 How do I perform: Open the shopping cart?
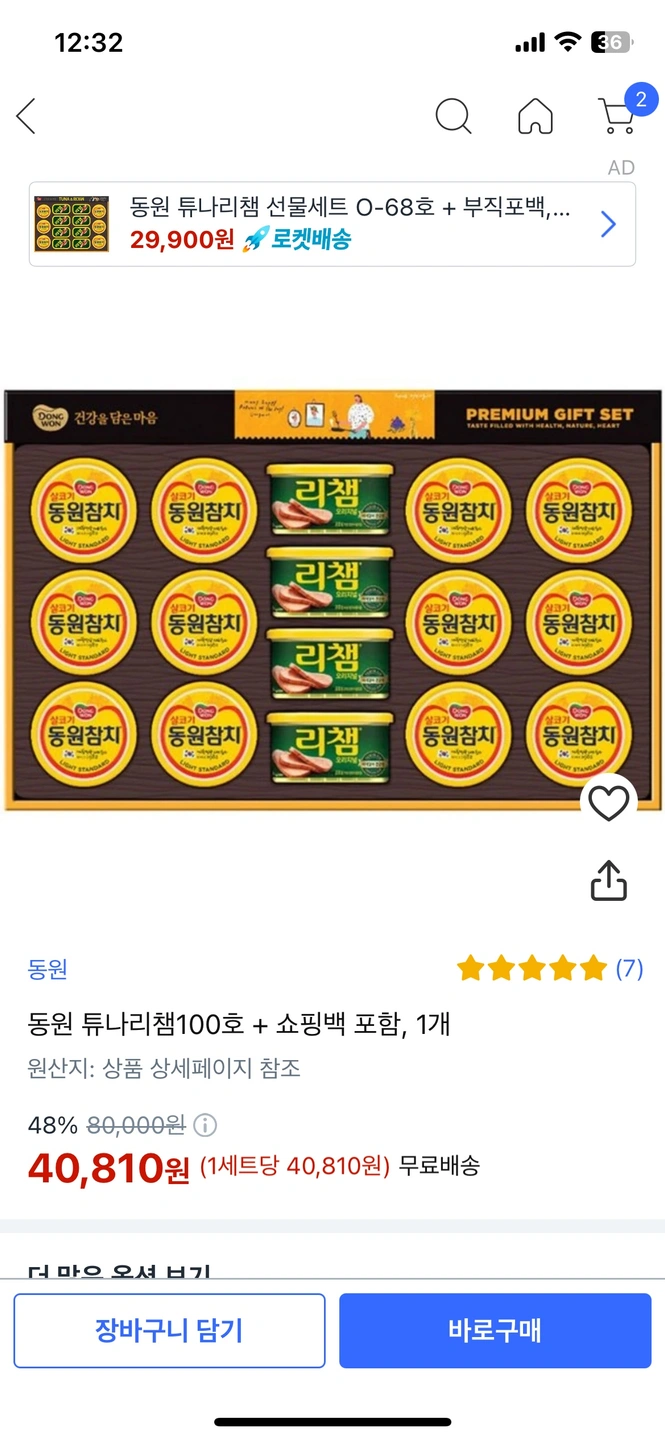point(618,115)
